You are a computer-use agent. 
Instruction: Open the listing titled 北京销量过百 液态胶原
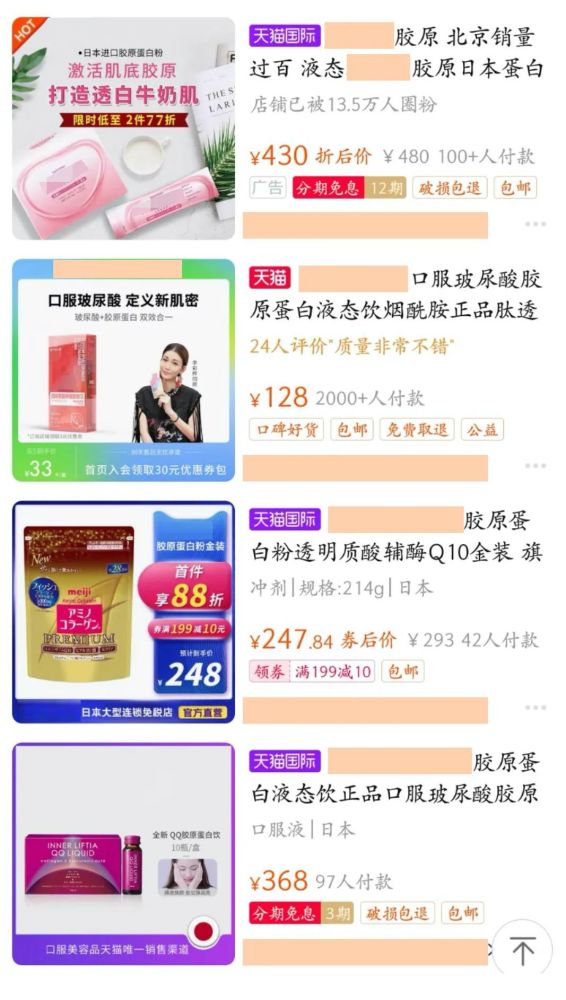pyautogui.click(x=396, y=52)
